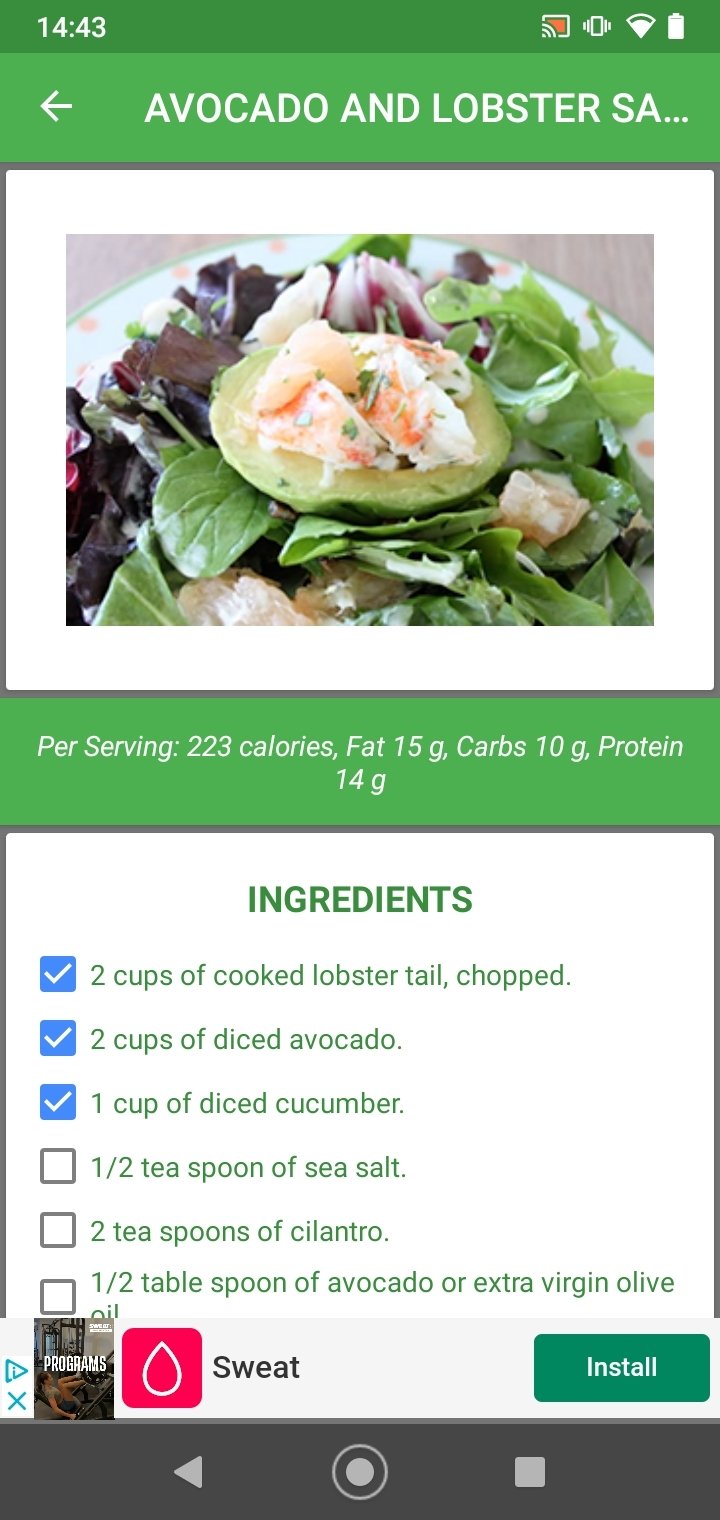
Task: Open the ad info triangle icon
Action: [x=16, y=1370]
